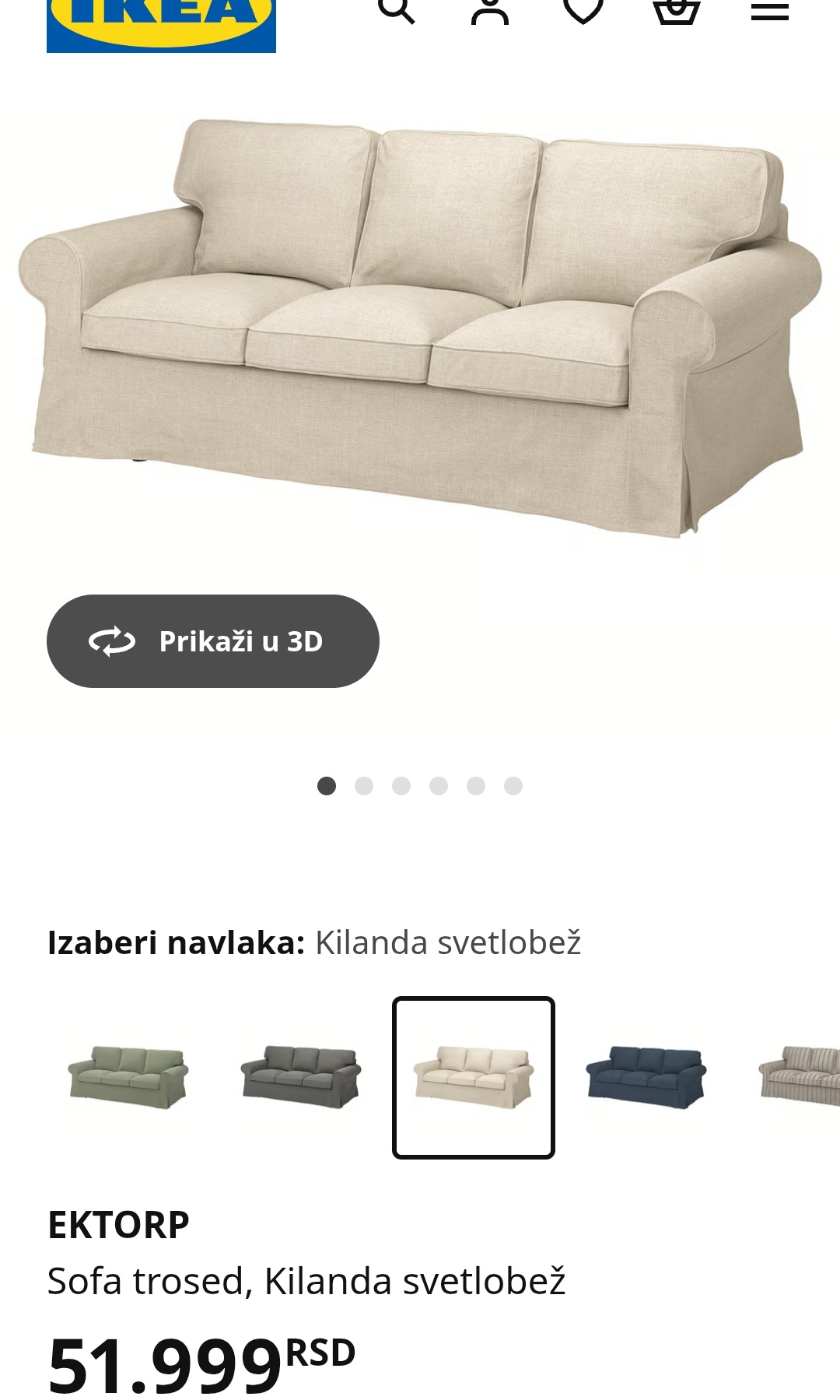Select the green sofa cover

tap(128, 1077)
